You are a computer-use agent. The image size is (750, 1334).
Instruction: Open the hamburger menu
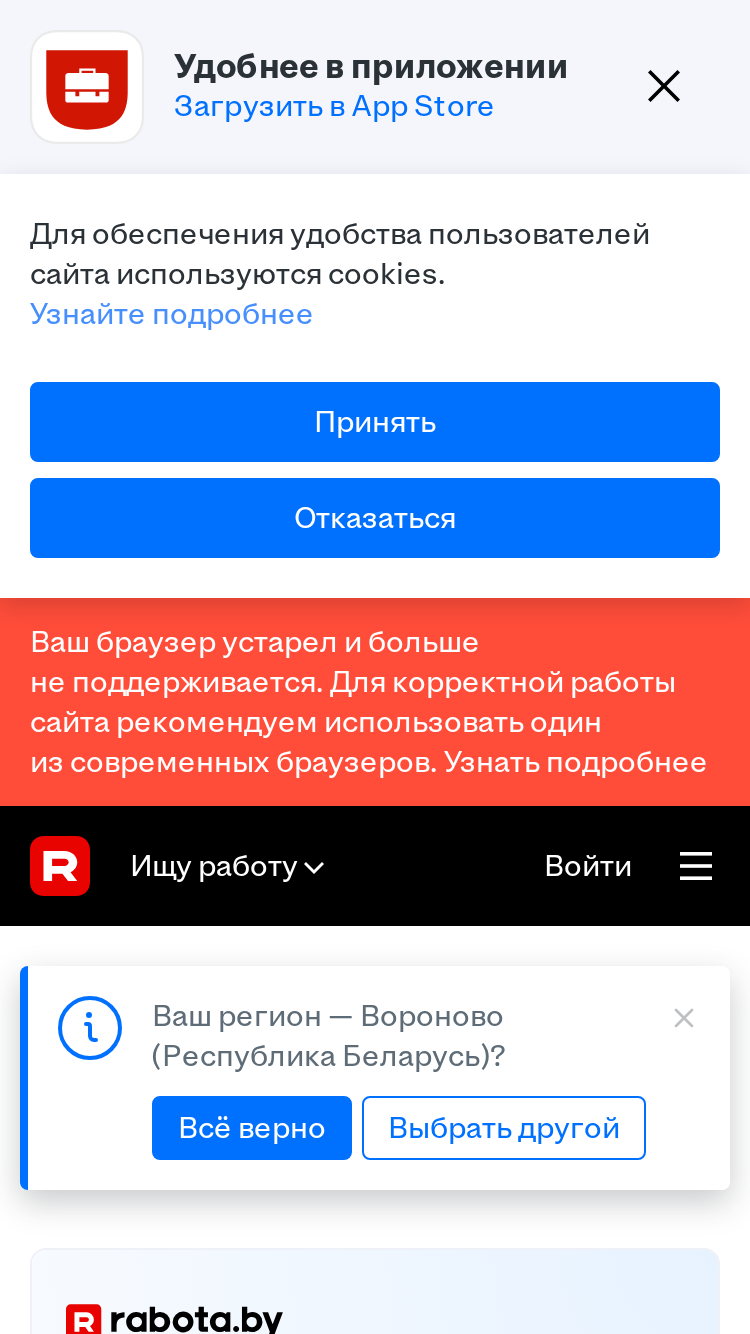[696, 866]
